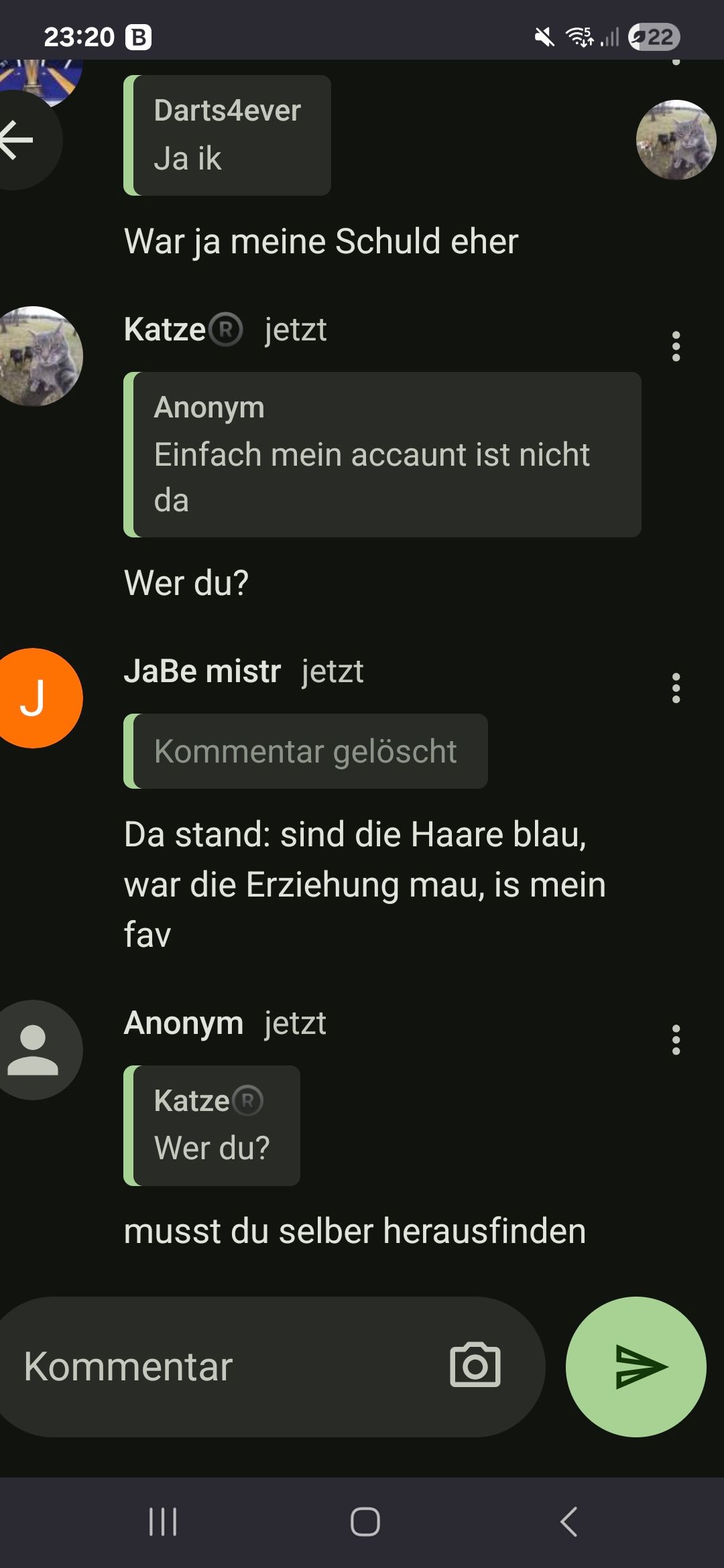Viewport: 724px width, 1568px height.
Task: Return to the system home screen
Action: tap(365, 1521)
